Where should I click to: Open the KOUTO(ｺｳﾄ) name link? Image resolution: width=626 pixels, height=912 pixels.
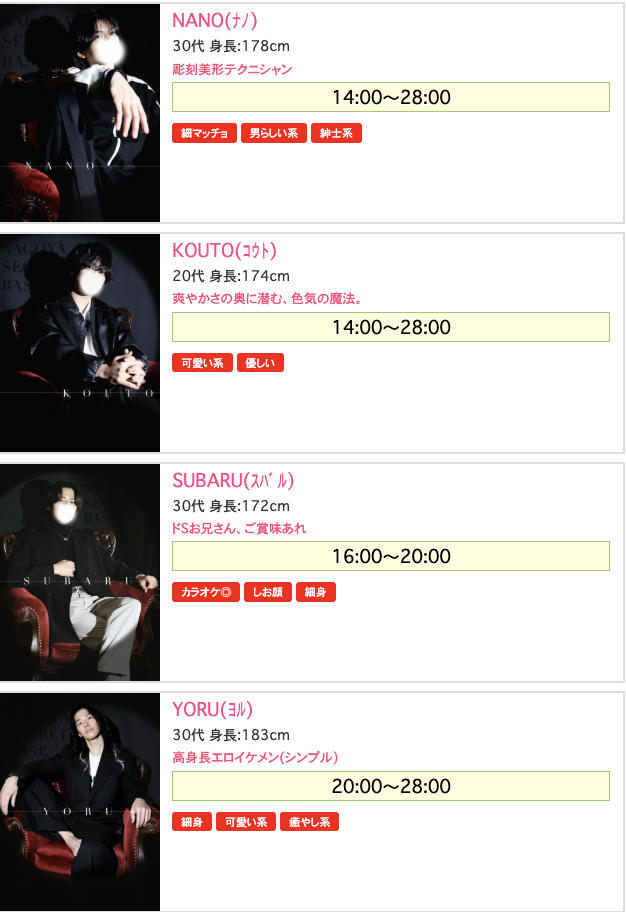pos(224,251)
